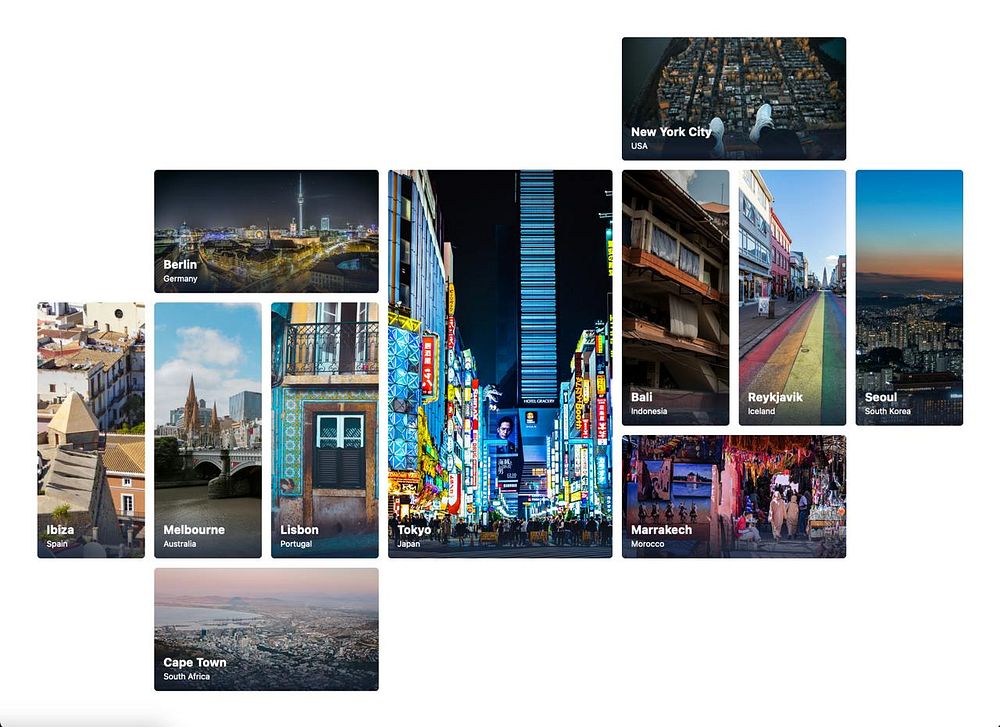Tap the Reykjavik, Iceland card
This screenshot has width=1000, height=727.
792,297
